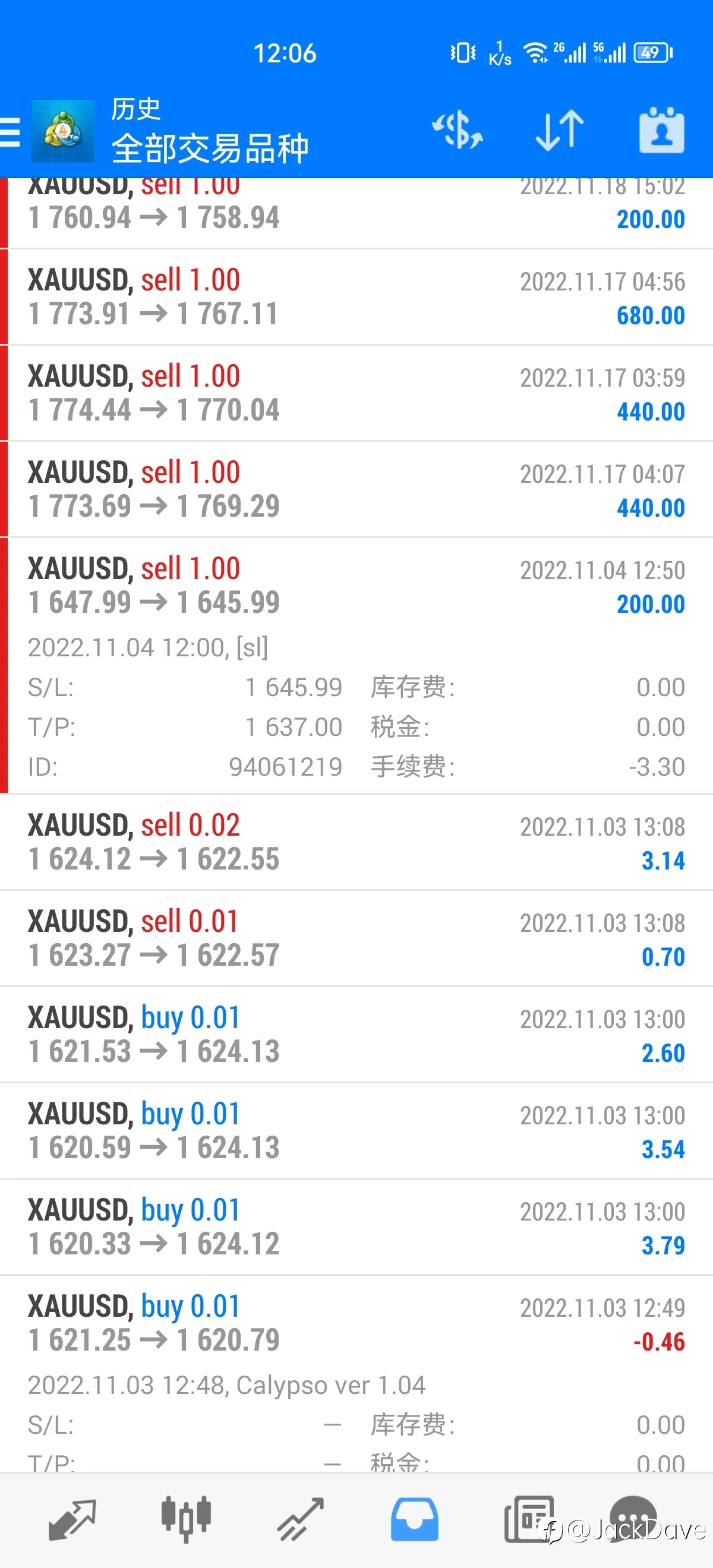Expand the sell 0.02 trade with 3.14 profit
The height and width of the screenshot is (1568, 713).
click(356, 842)
